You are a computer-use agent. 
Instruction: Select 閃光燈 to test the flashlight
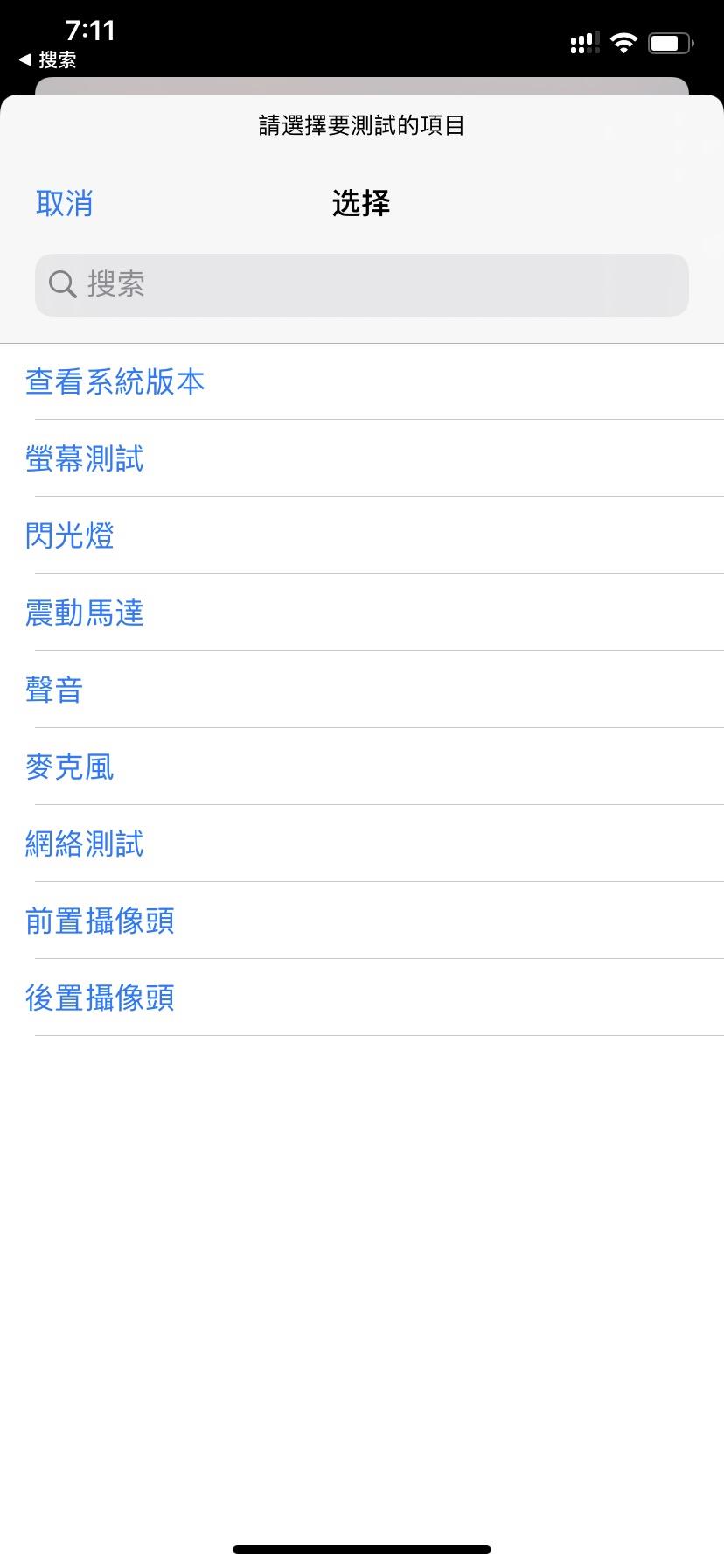tap(70, 536)
